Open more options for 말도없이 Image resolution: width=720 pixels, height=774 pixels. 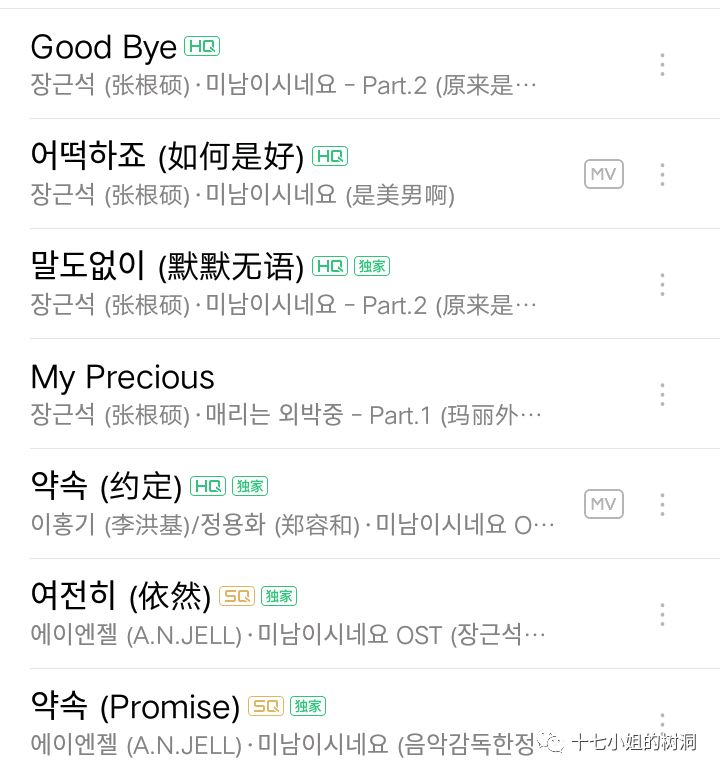[662, 285]
